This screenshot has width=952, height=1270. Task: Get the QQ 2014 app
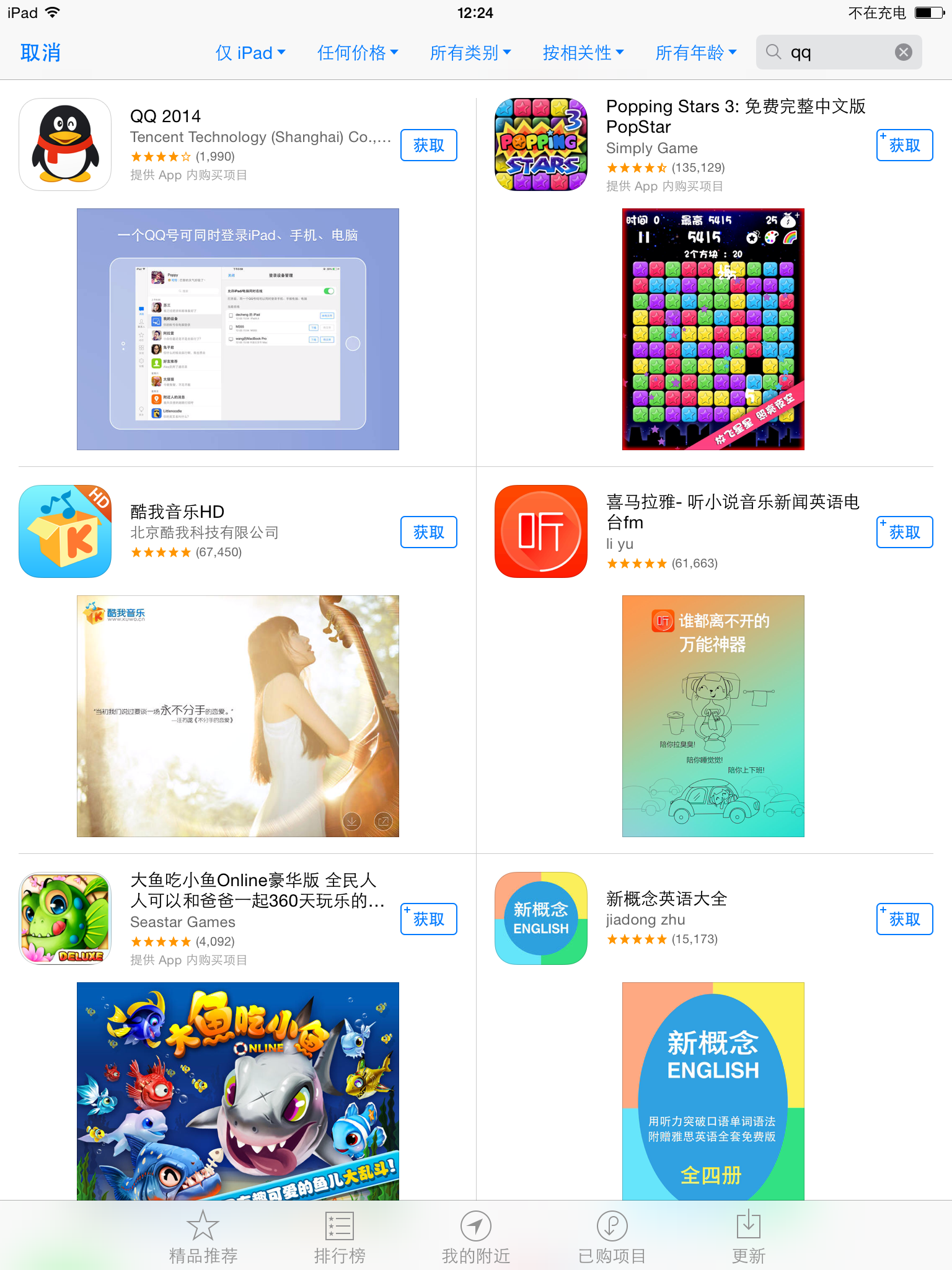(x=428, y=145)
